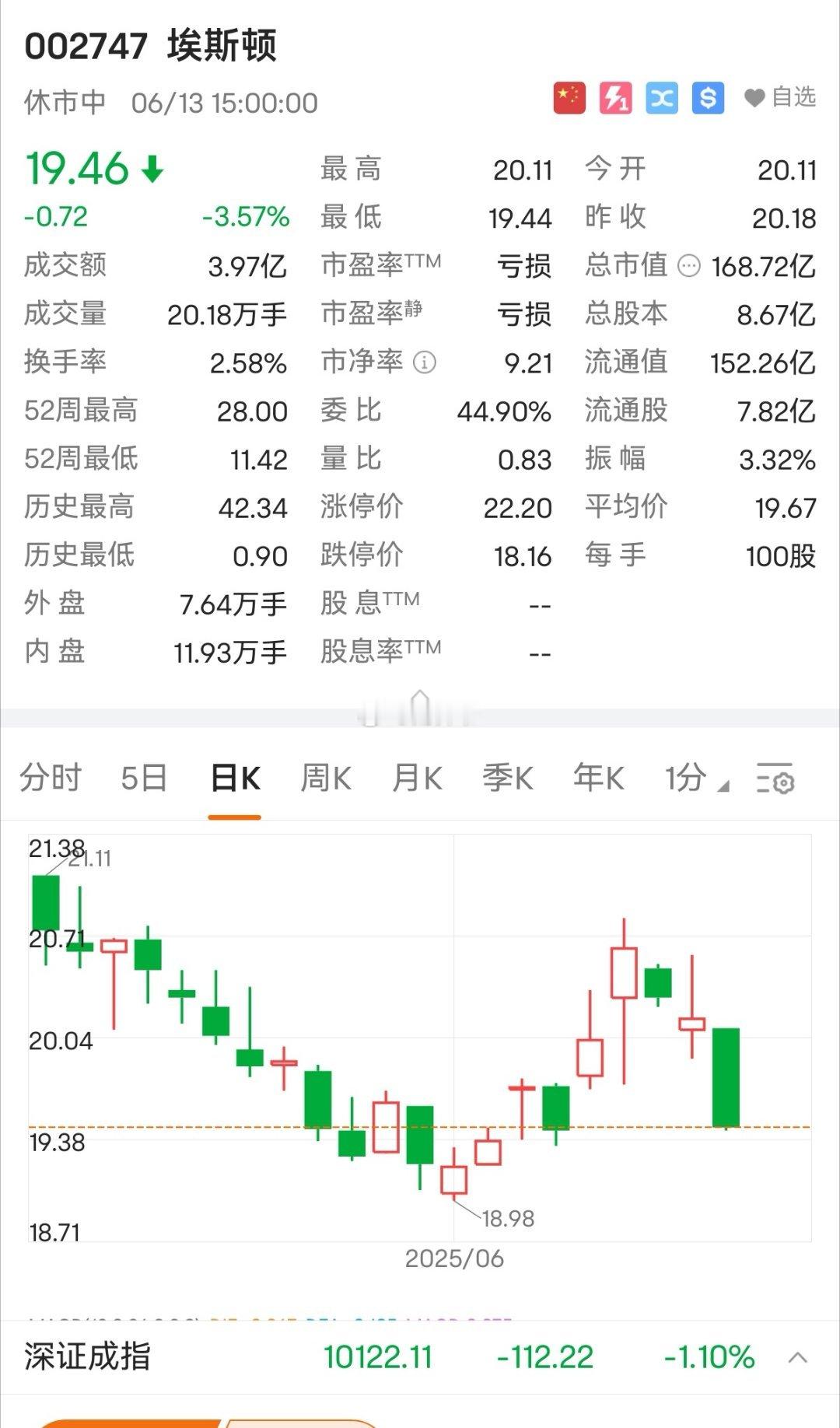Tap the blue dollar badge icon

pyautogui.click(x=708, y=98)
